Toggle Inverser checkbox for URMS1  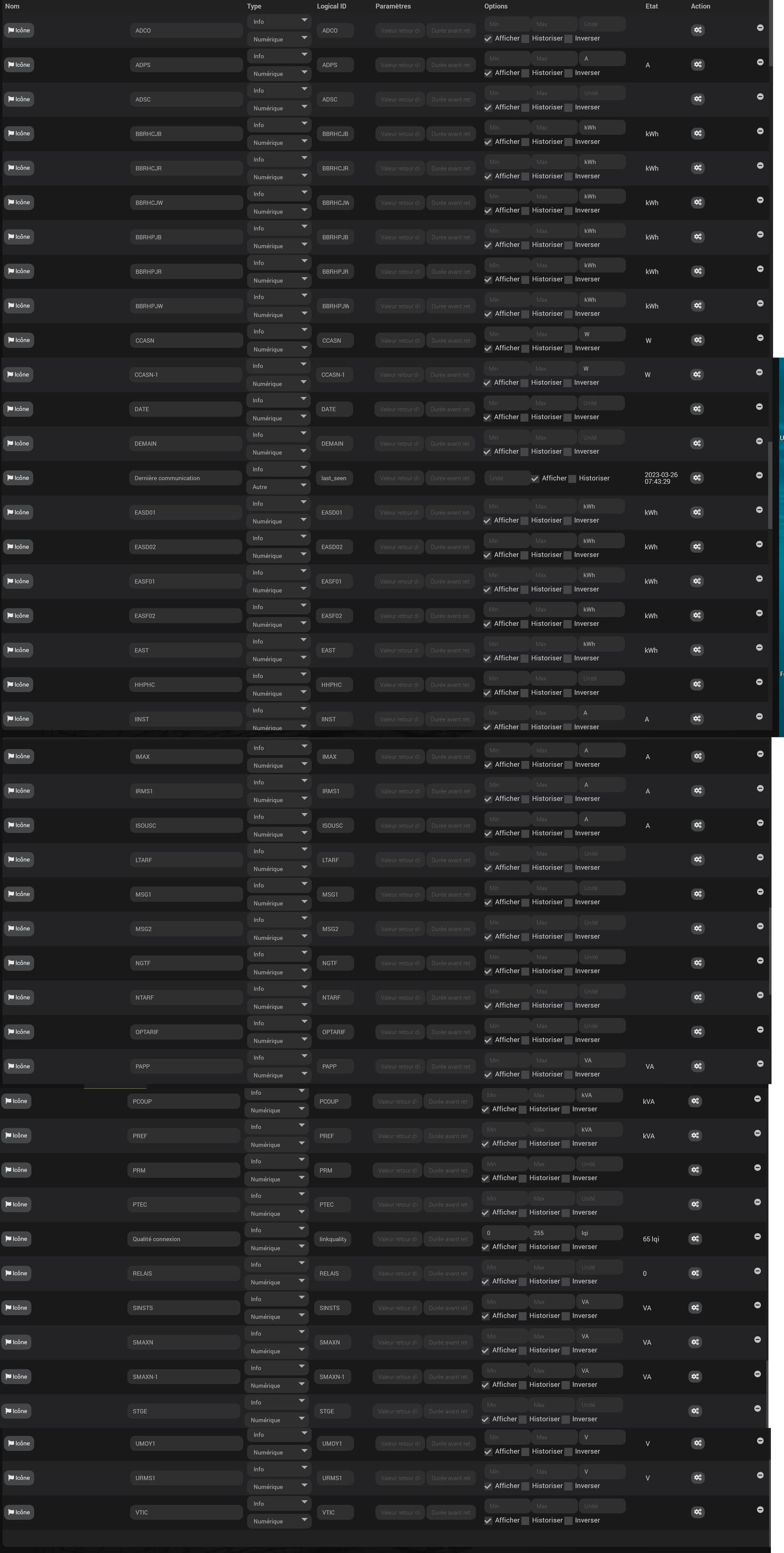point(568,1486)
